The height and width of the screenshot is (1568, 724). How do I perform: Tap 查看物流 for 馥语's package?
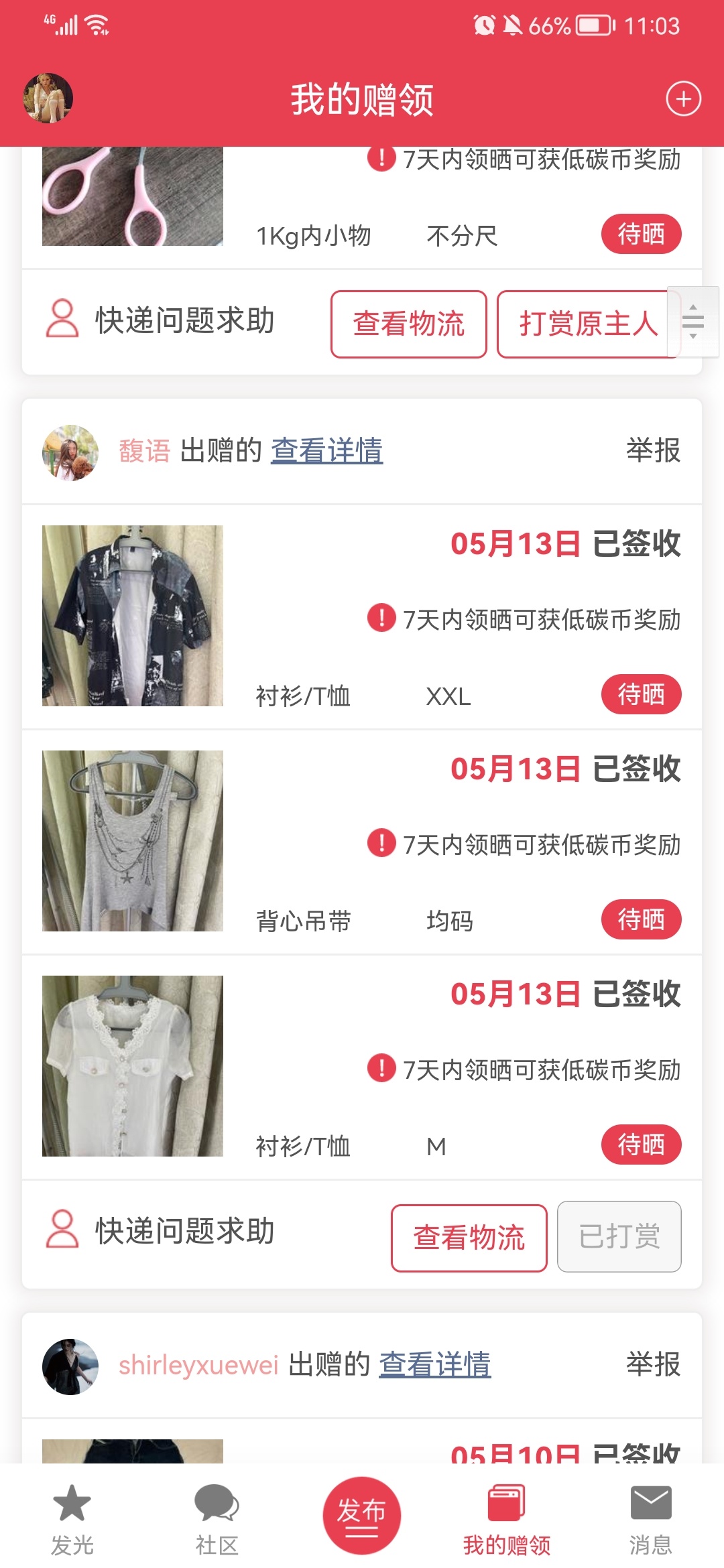469,1238
